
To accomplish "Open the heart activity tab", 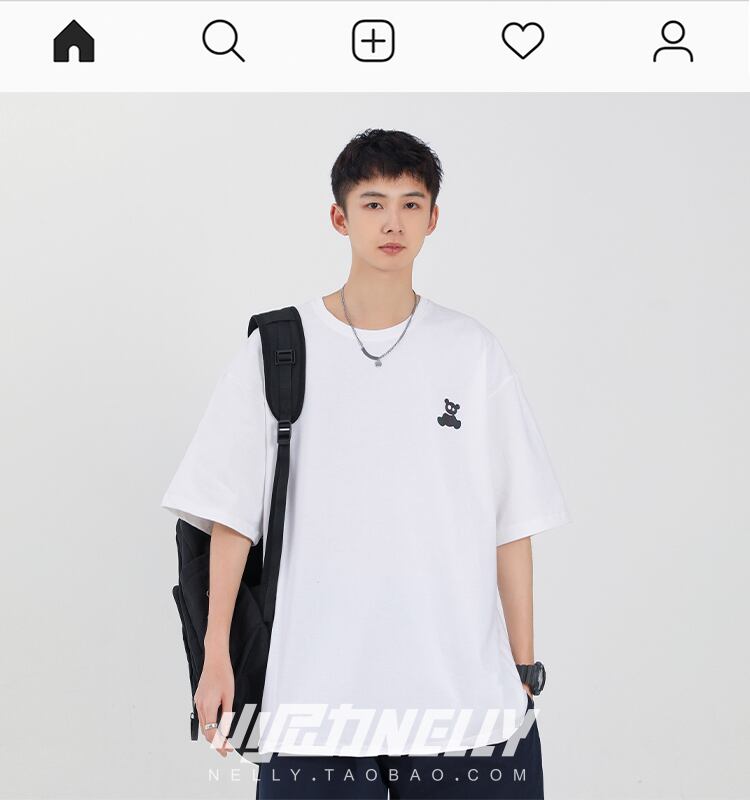I will click(523, 41).
